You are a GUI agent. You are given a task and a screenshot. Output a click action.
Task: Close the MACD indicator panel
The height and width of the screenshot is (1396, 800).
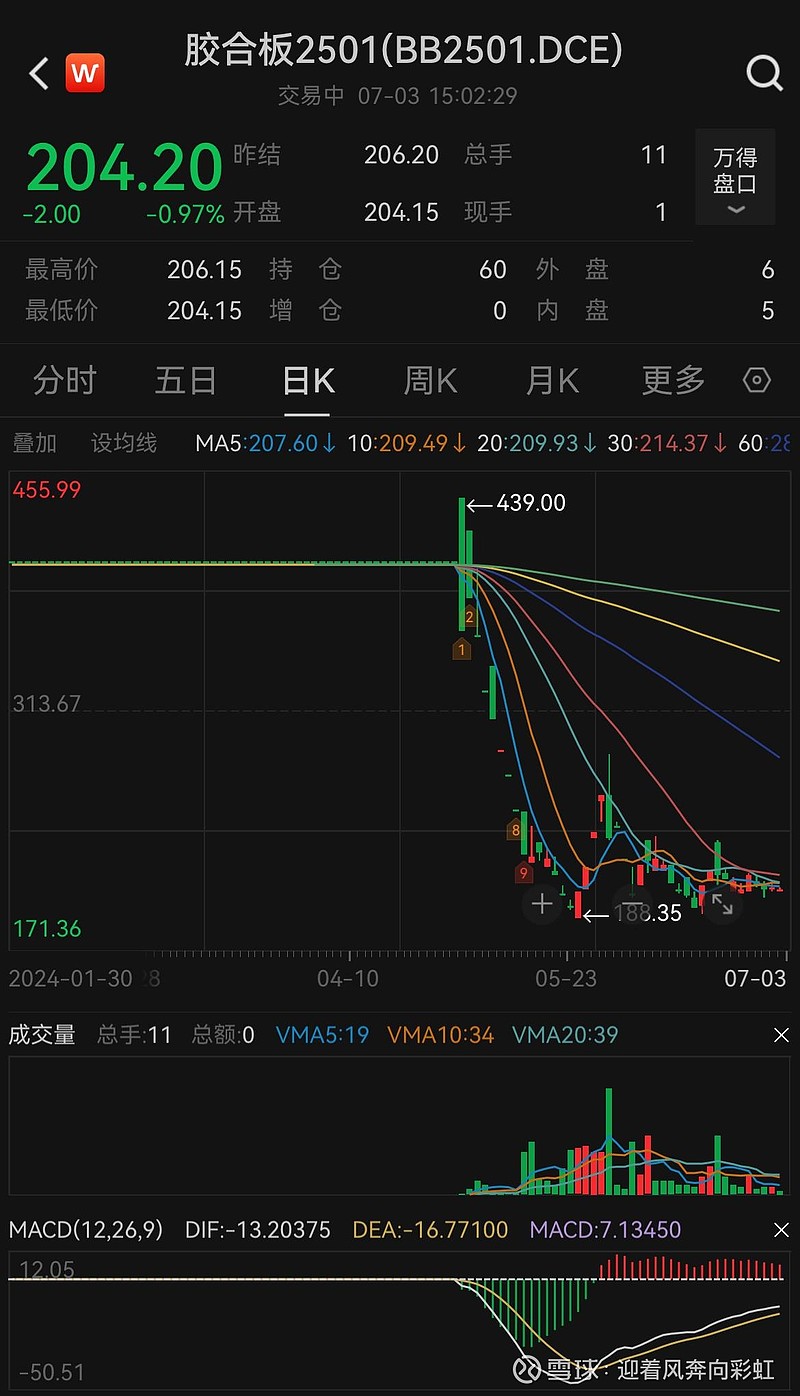coord(781,1230)
